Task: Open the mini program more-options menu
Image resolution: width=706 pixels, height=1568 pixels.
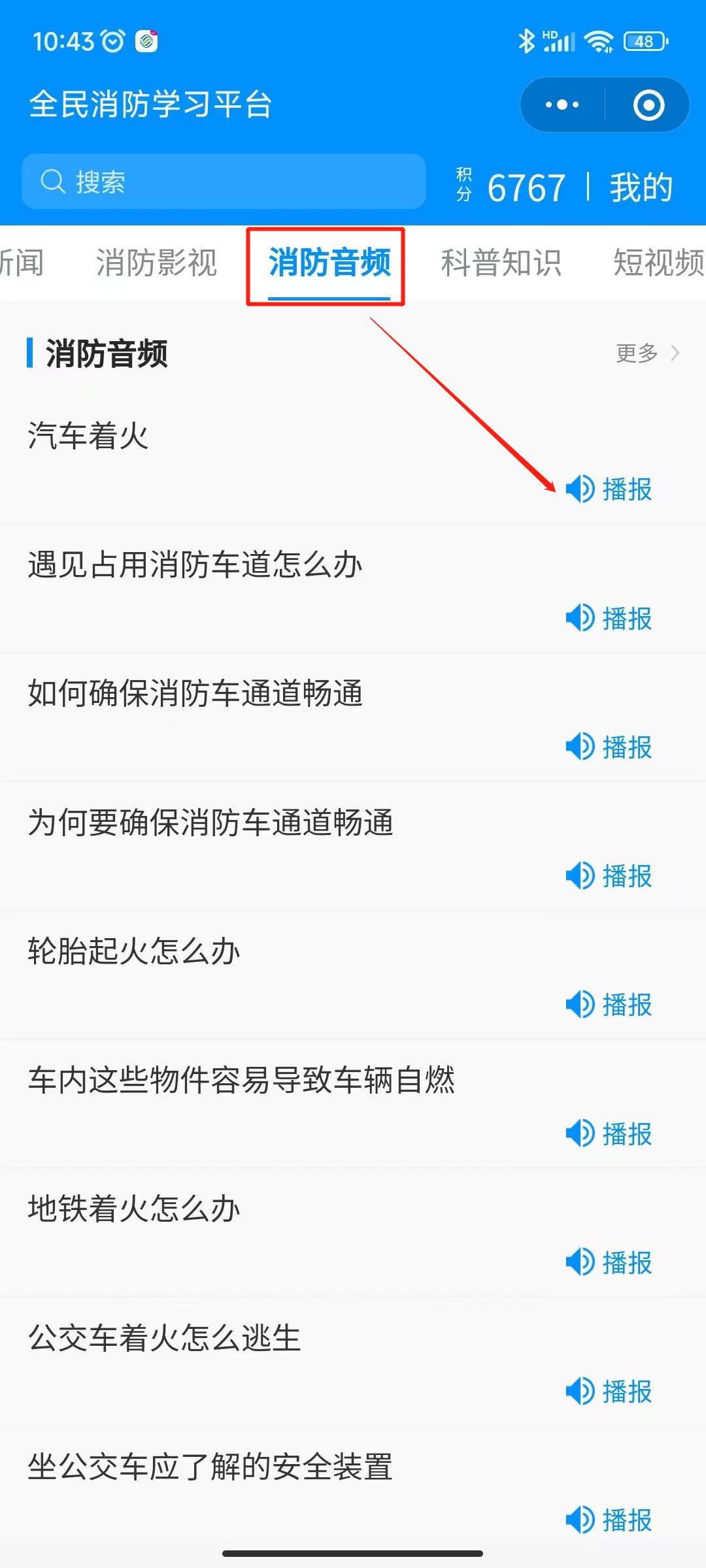Action: 562,105
